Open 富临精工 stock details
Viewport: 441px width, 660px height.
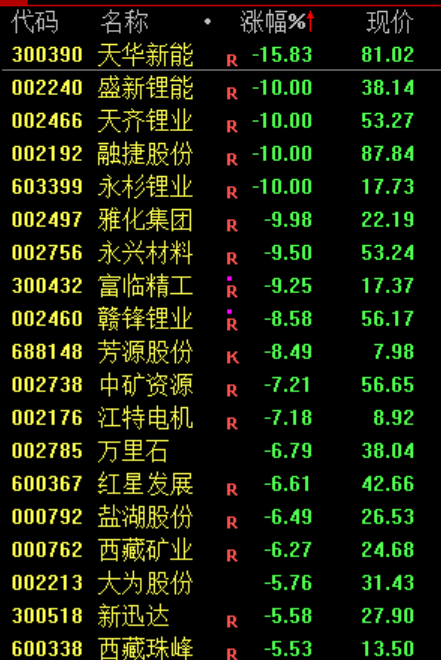click(x=220, y=286)
